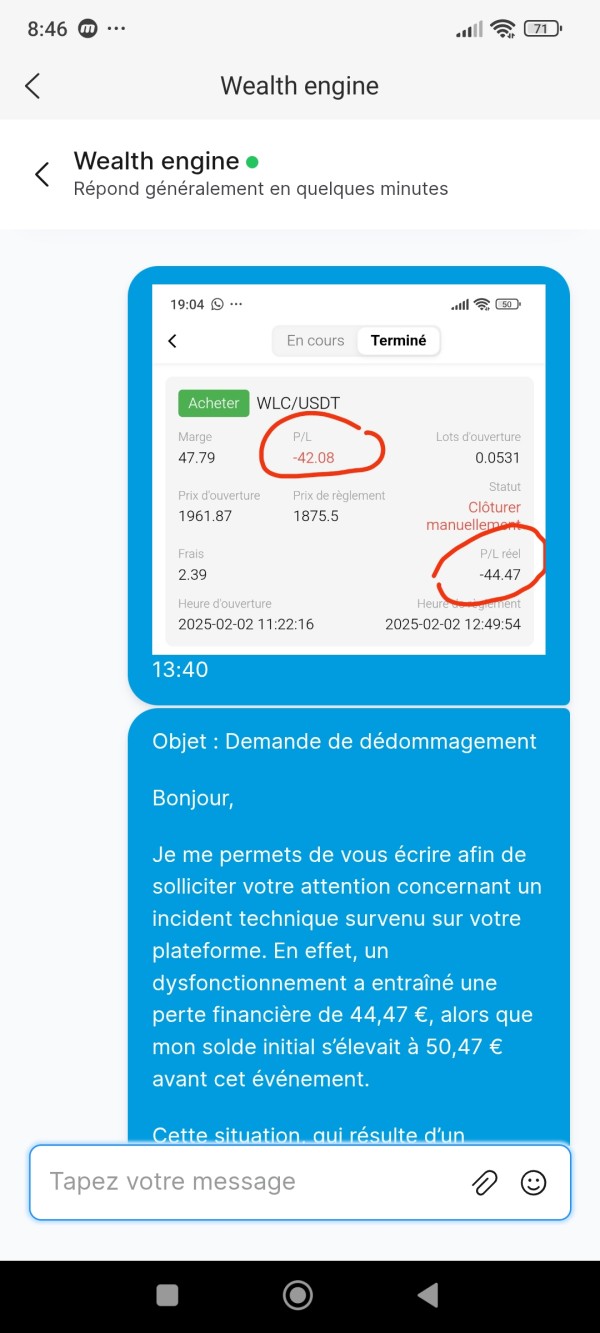Tap the system home button
600x1333 pixels.
[298, 1295]
